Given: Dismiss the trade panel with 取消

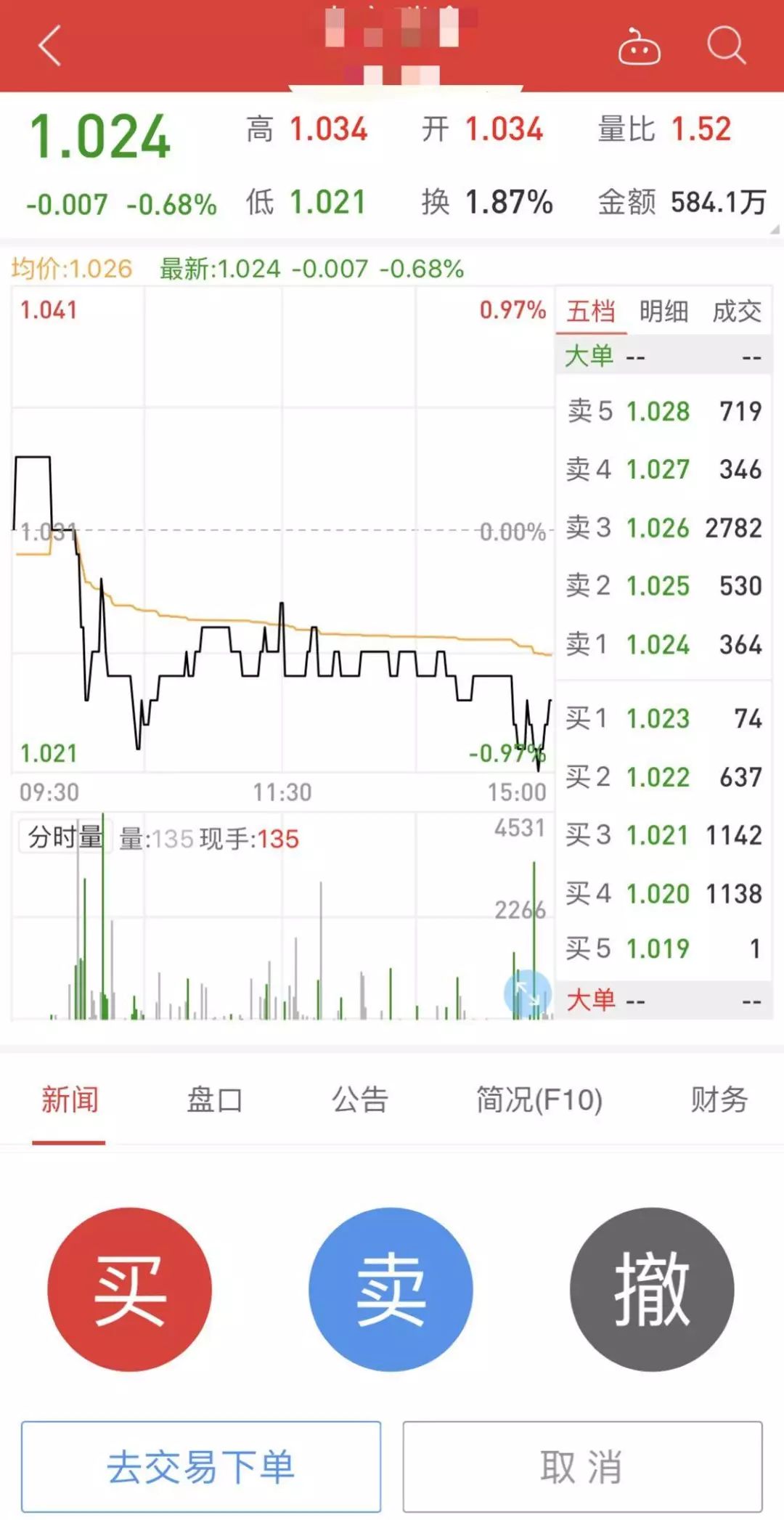Looking at the screenshot, I should [x=582, y=1466].
